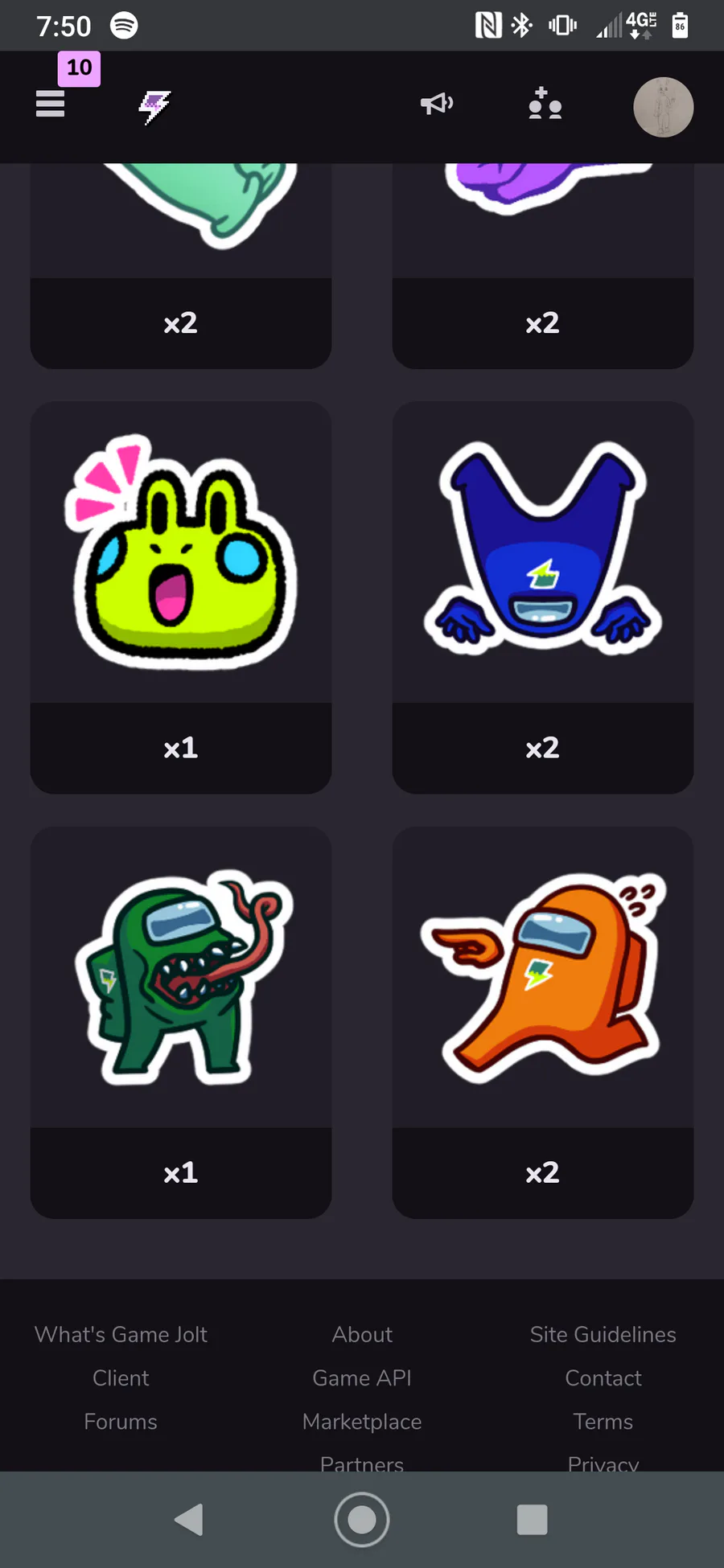Open the Game API link

pyautogui.click(x=362, y=1378)
